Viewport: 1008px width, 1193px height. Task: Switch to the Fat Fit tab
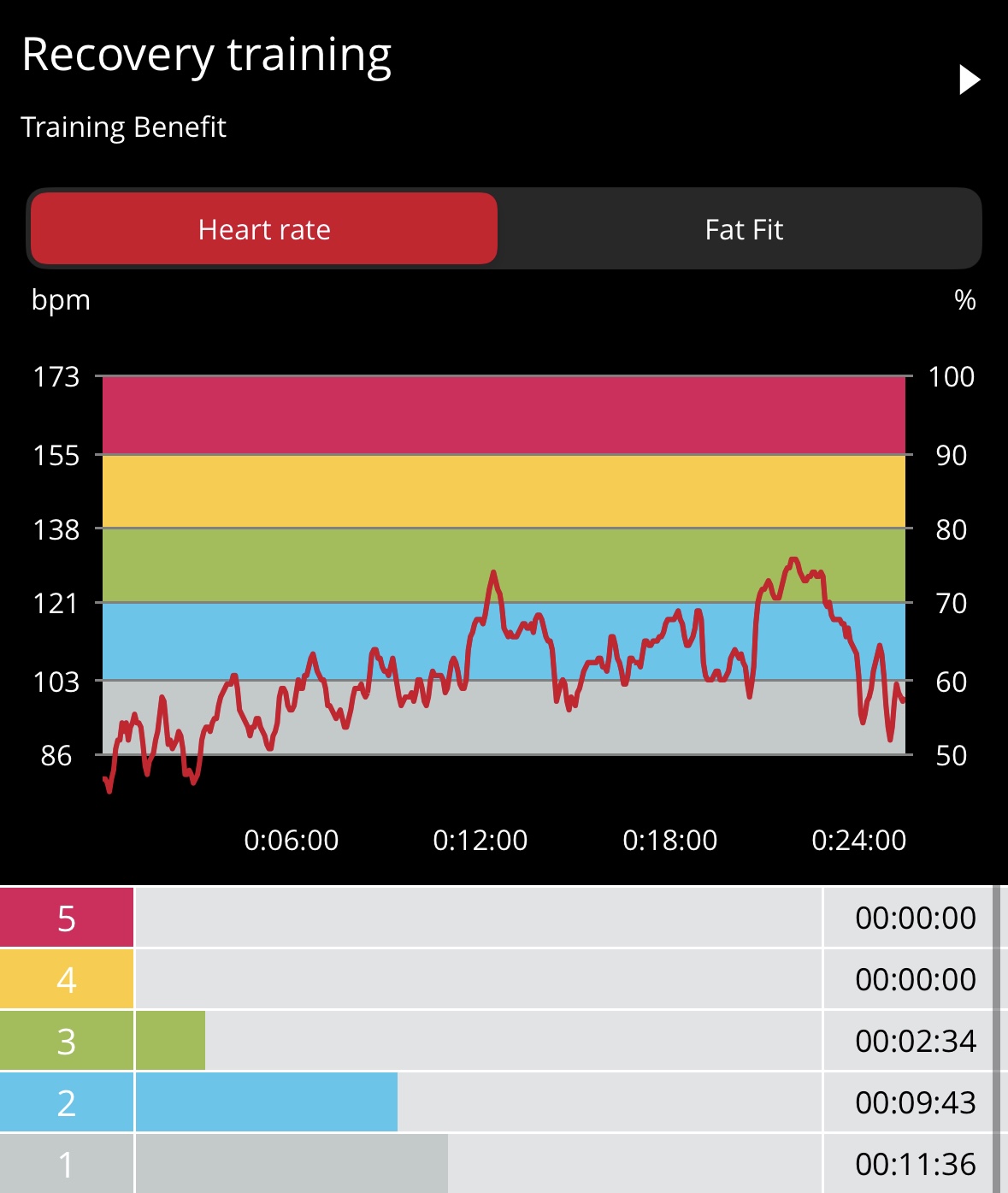[x=743, y=229]
